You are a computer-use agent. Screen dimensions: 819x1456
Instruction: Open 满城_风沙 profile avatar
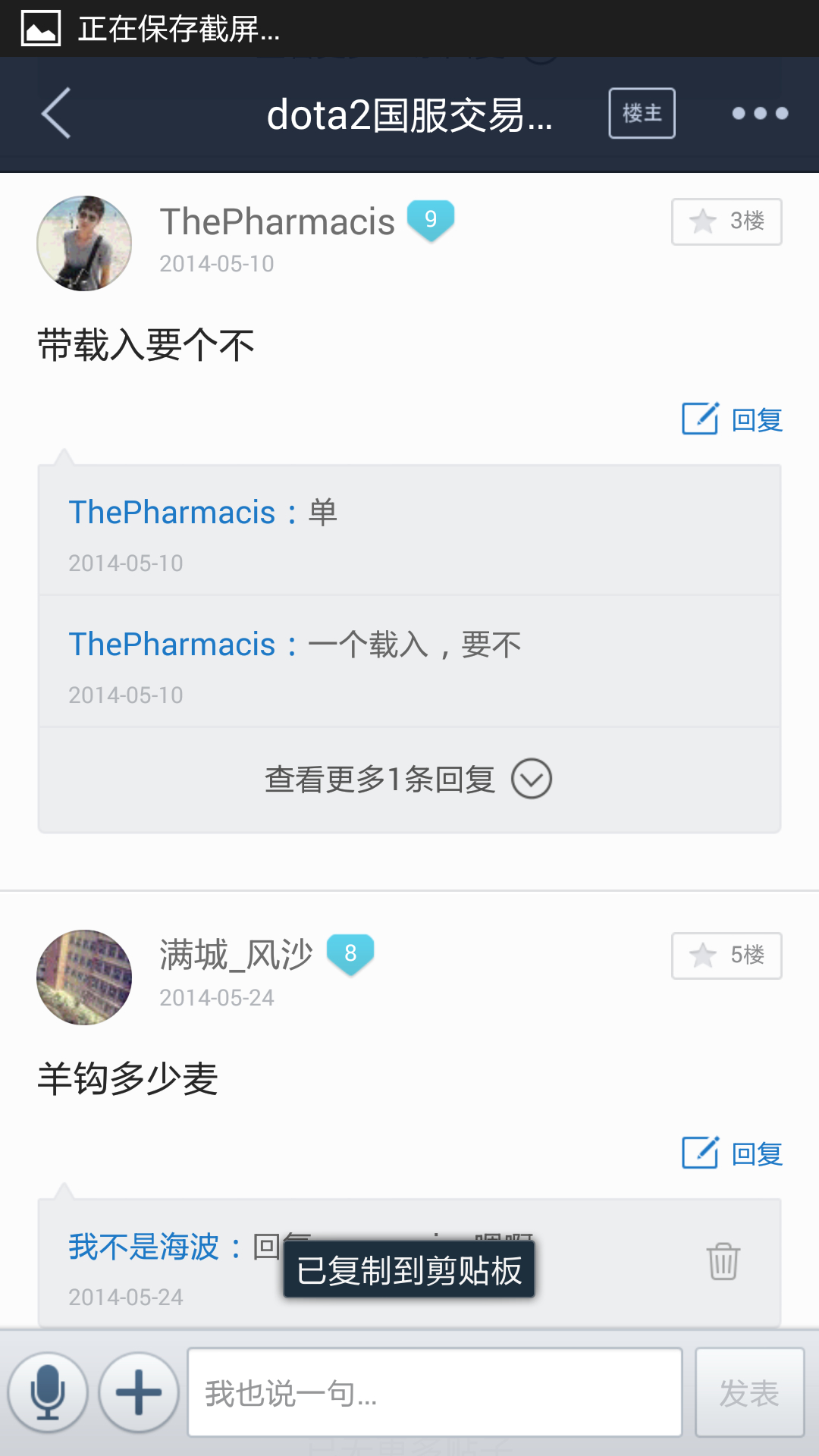pyautogui.click(x=84, y=977)
